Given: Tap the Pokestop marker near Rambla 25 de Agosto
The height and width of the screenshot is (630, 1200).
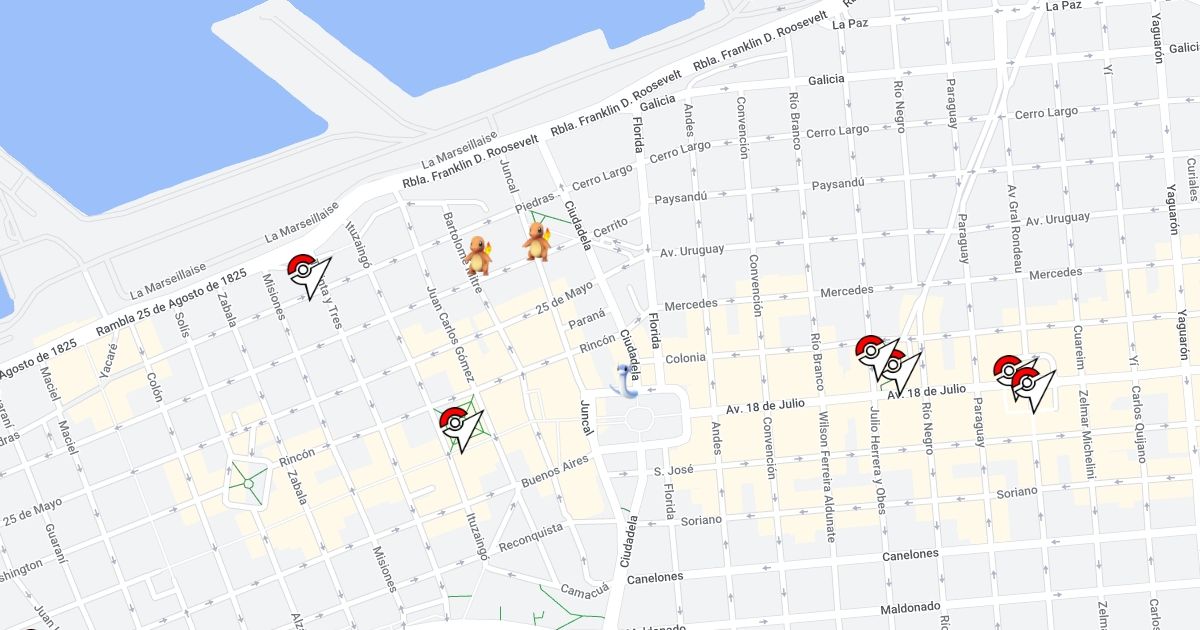Looking at the screenshot, I should coord(308,276).
